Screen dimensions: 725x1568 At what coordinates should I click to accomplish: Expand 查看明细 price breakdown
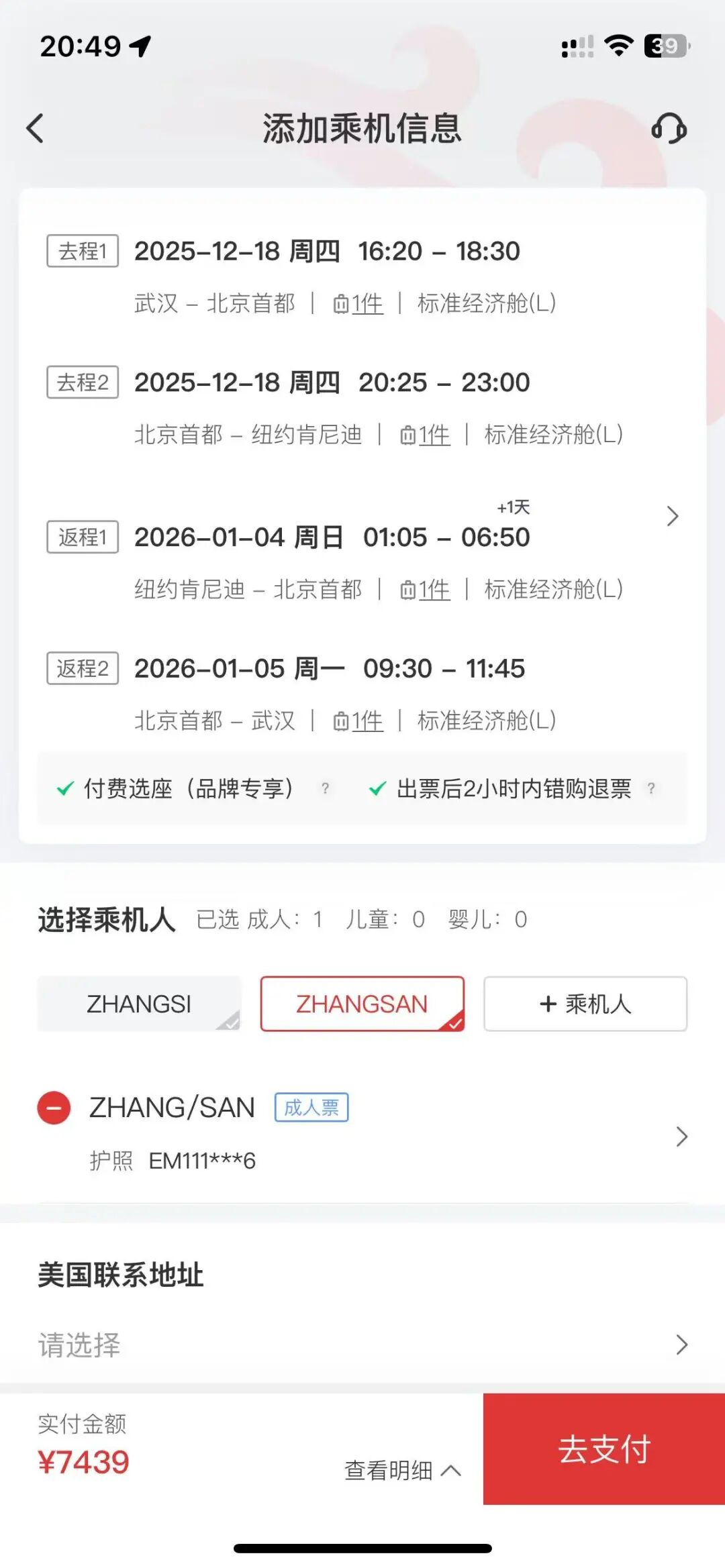[x=402, y=1470]
